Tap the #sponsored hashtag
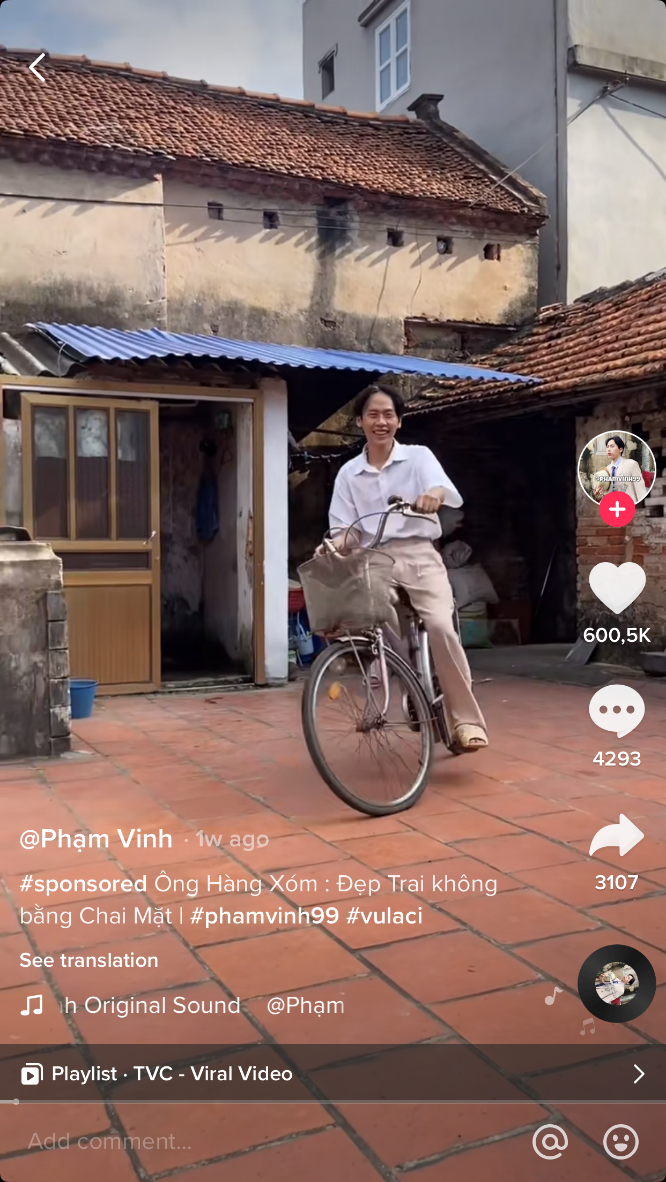 pos(83,884)
